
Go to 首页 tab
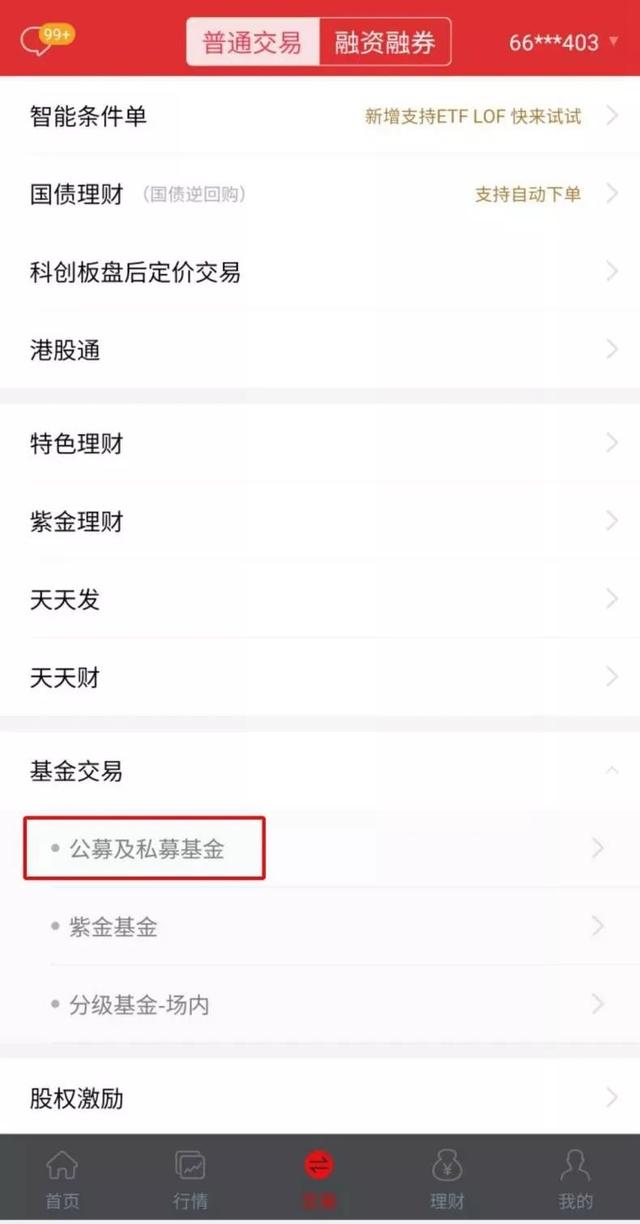click(x=62, y=1178)
